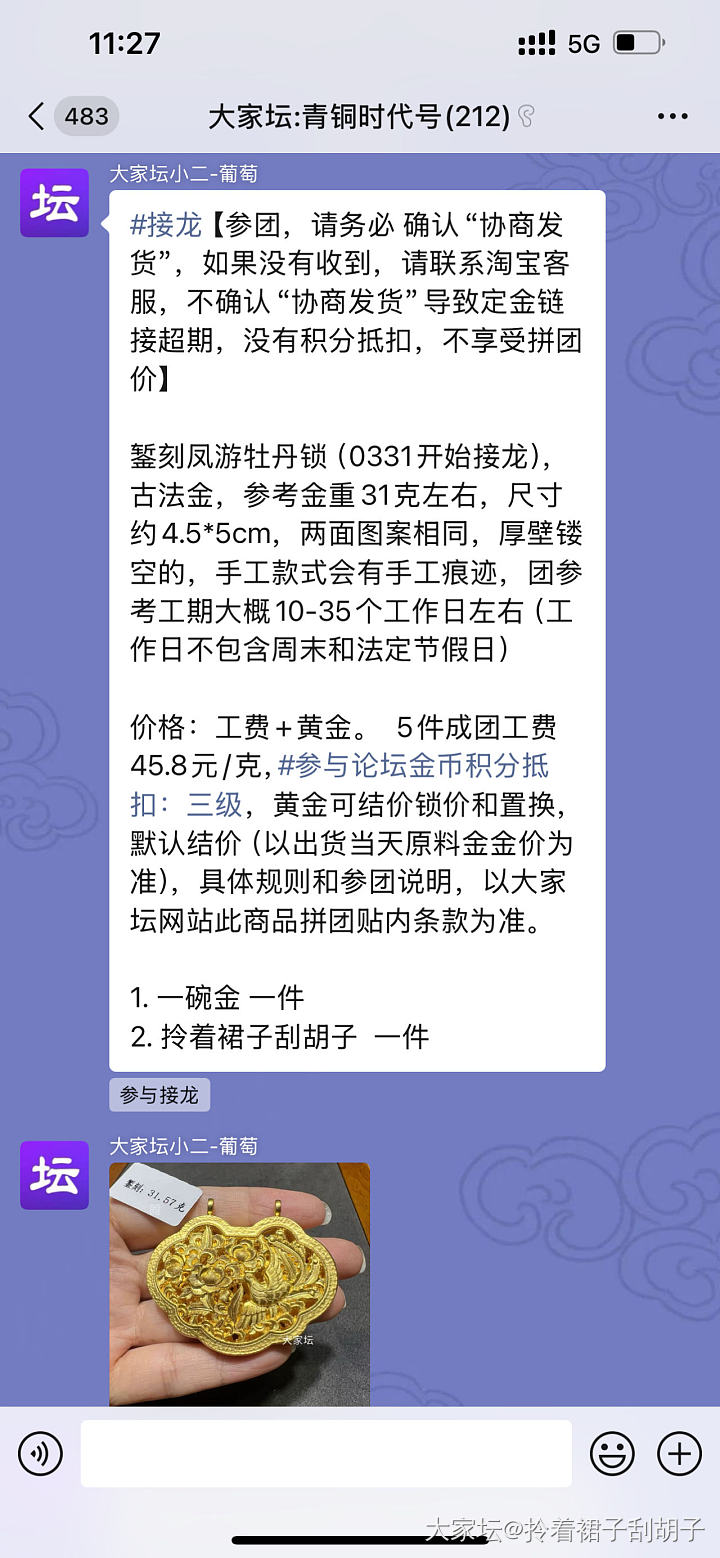Focus the message text field
Image resolution: width=720 pixels, height=1558 pixels.
pyautogui.click(x=326, y=1453)
